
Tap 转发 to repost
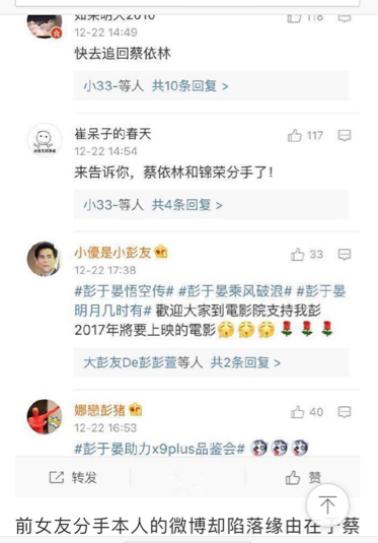click(x=73, y=478)
